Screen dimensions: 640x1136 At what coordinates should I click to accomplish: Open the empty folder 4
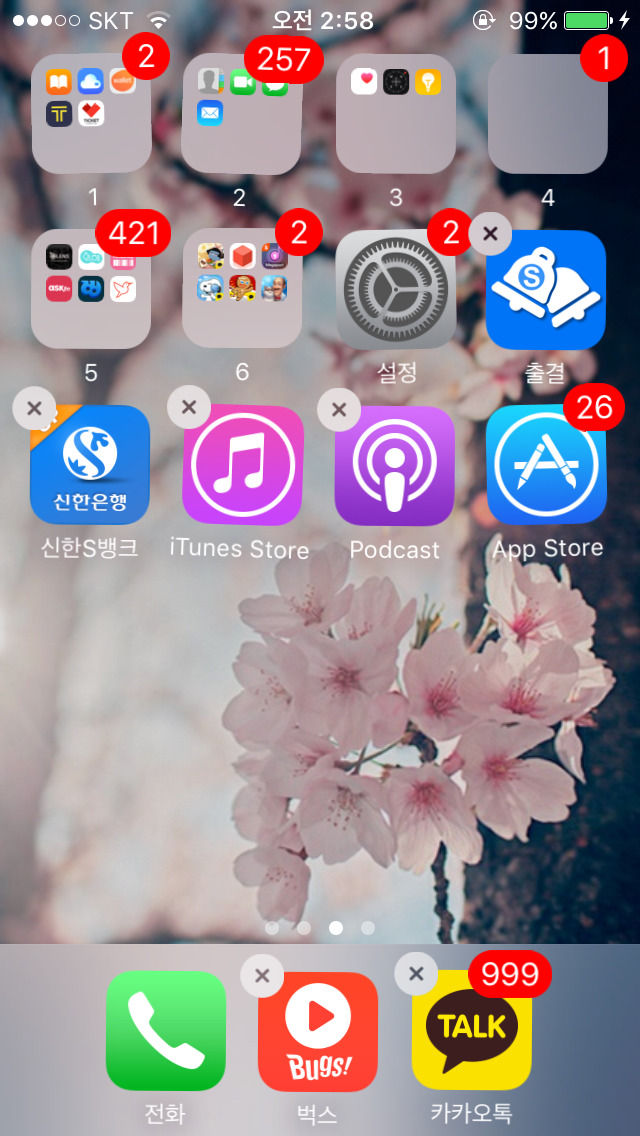pyautogui.click(x=547, y=115)
